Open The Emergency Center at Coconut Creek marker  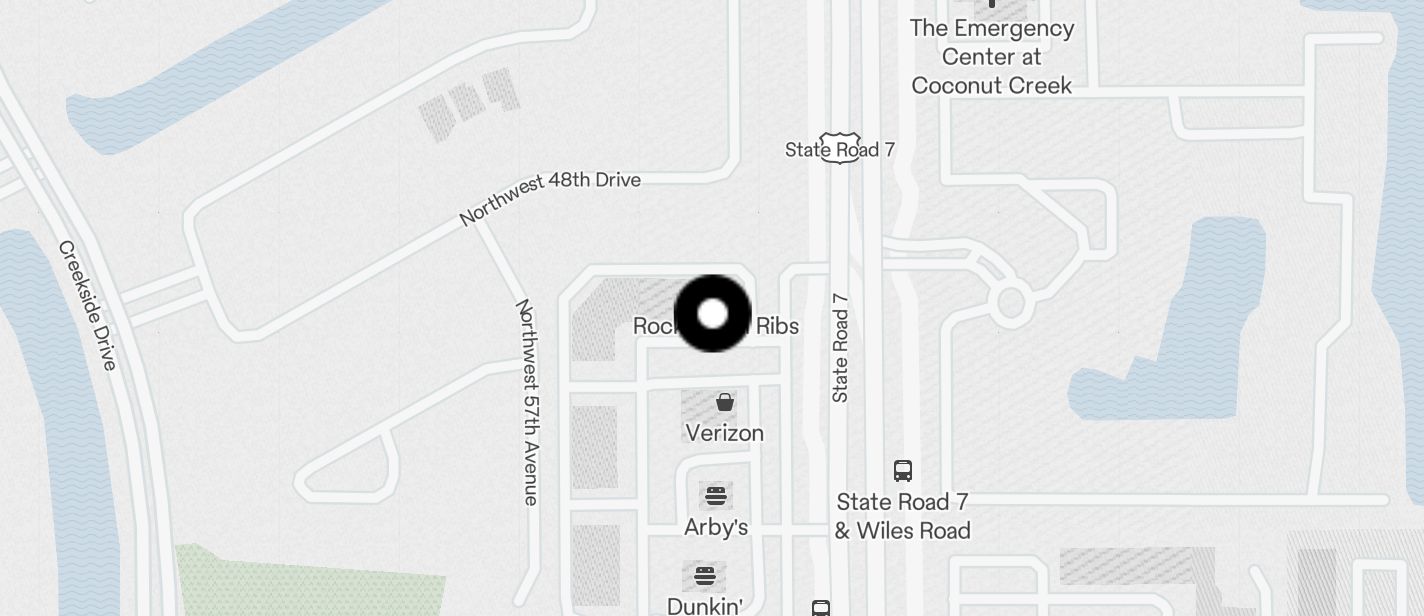point(991,5)
